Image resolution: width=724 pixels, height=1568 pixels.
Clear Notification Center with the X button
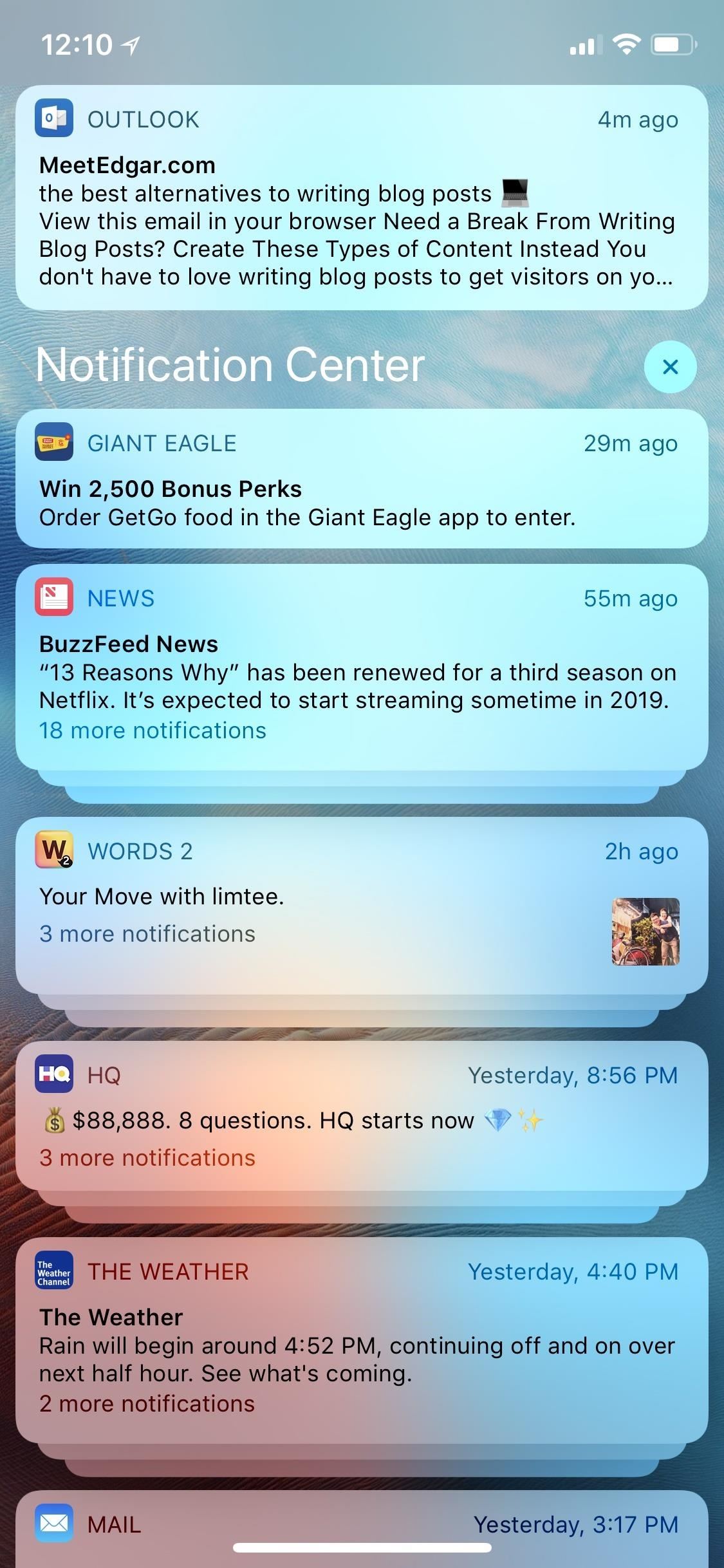click(x=670, y=366)
